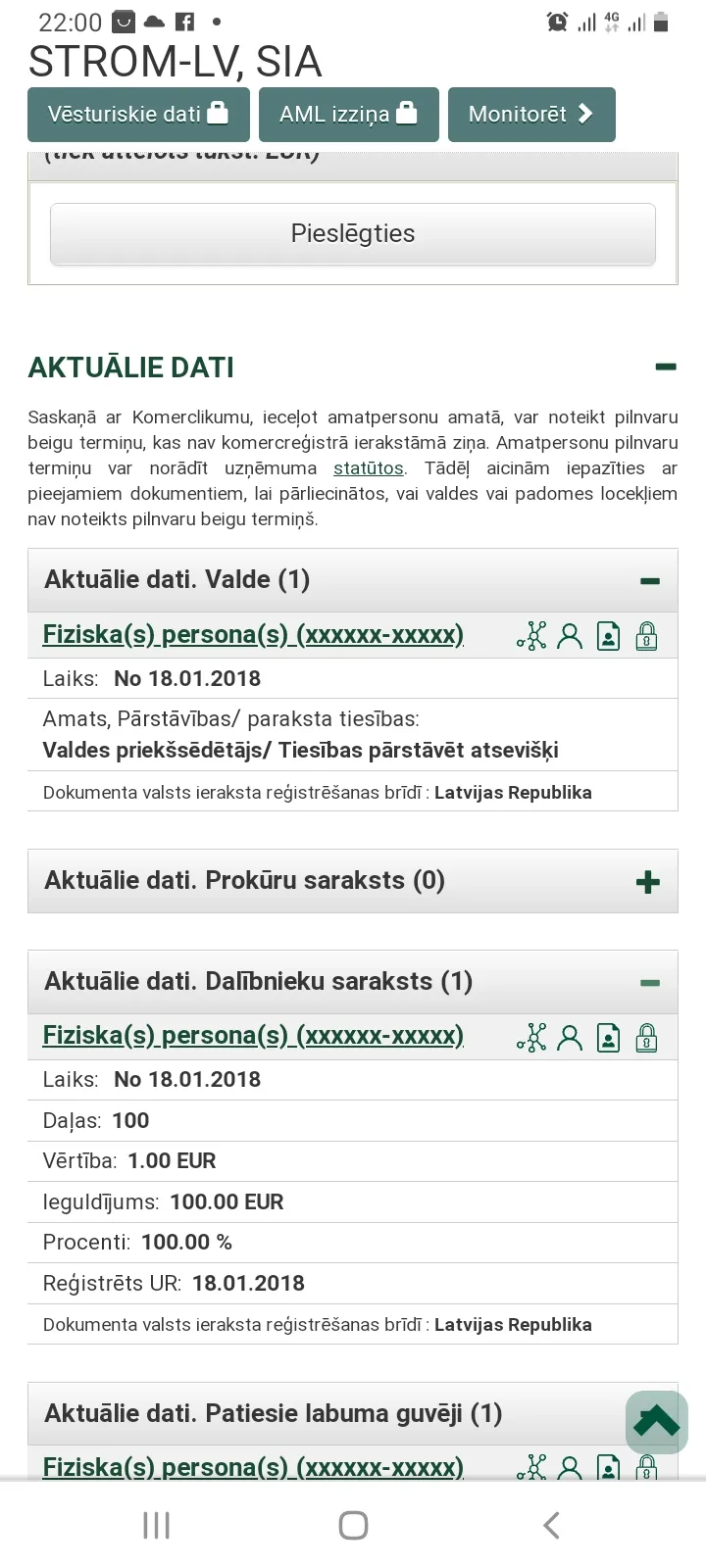Go to the home screen
This screenshot has width=706, height=1568.
click(x=353, y=1525)
